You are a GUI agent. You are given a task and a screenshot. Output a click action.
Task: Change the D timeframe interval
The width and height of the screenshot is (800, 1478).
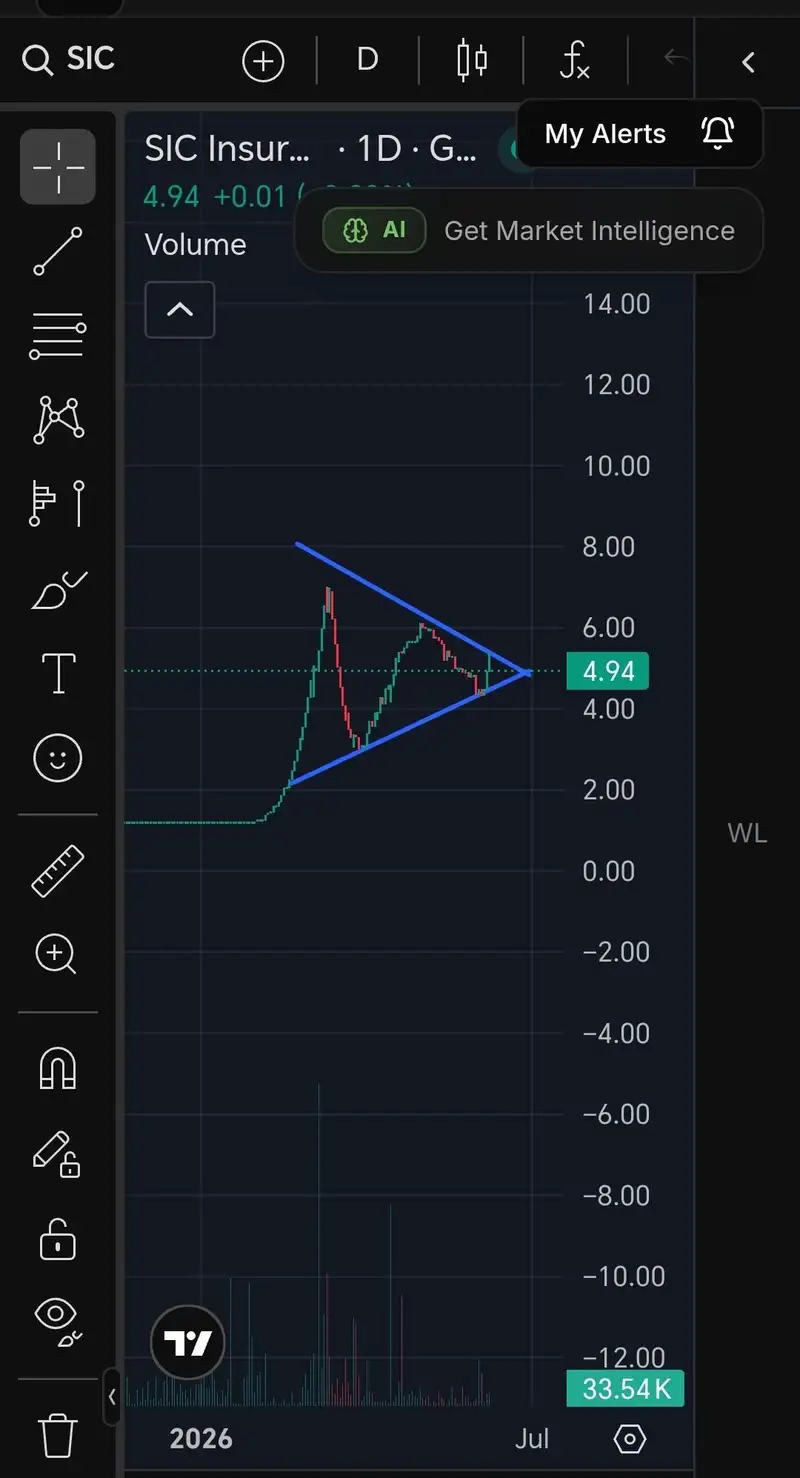368,60
